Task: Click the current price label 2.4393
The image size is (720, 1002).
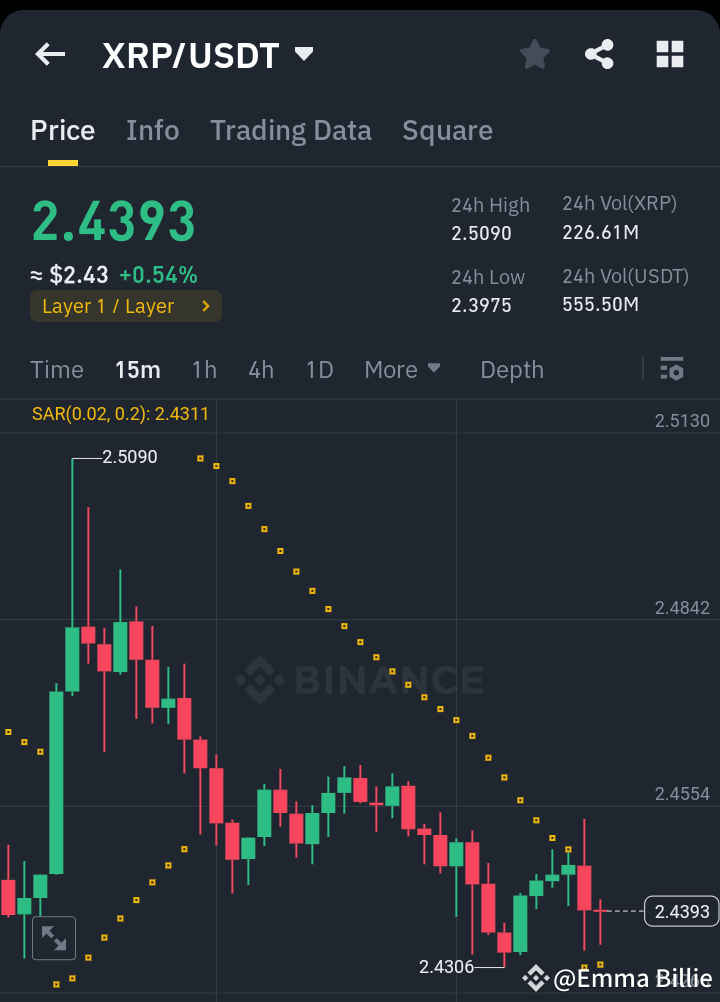Action: point(681,911)
